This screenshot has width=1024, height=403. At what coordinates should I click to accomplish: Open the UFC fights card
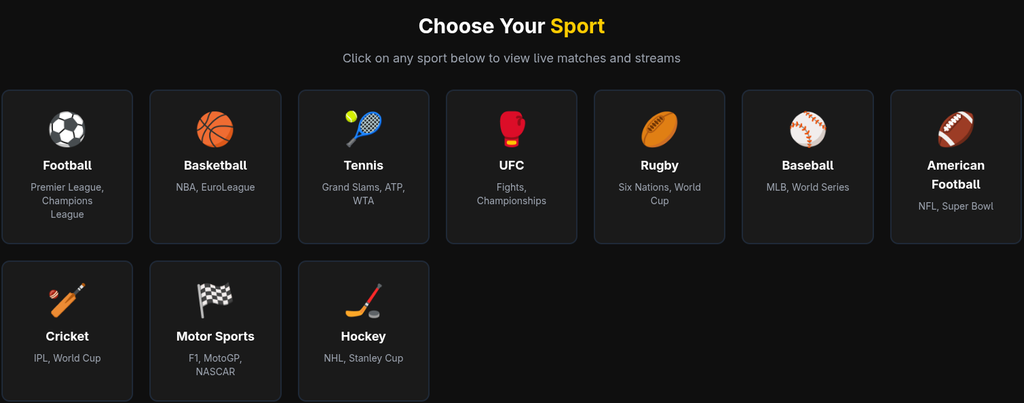511,166
